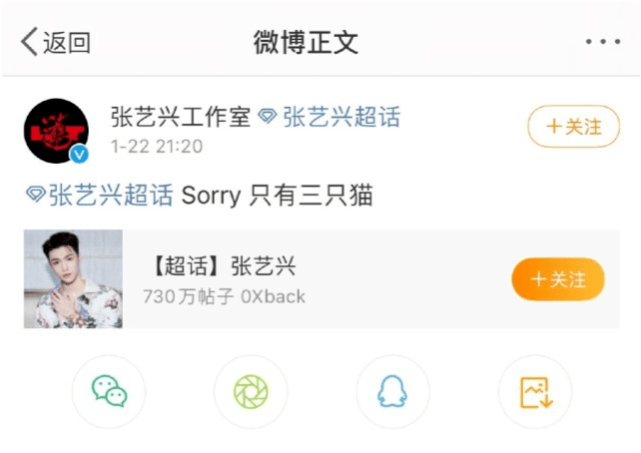Open 张艺兴工作室 profile avatar

pos(55,131)
